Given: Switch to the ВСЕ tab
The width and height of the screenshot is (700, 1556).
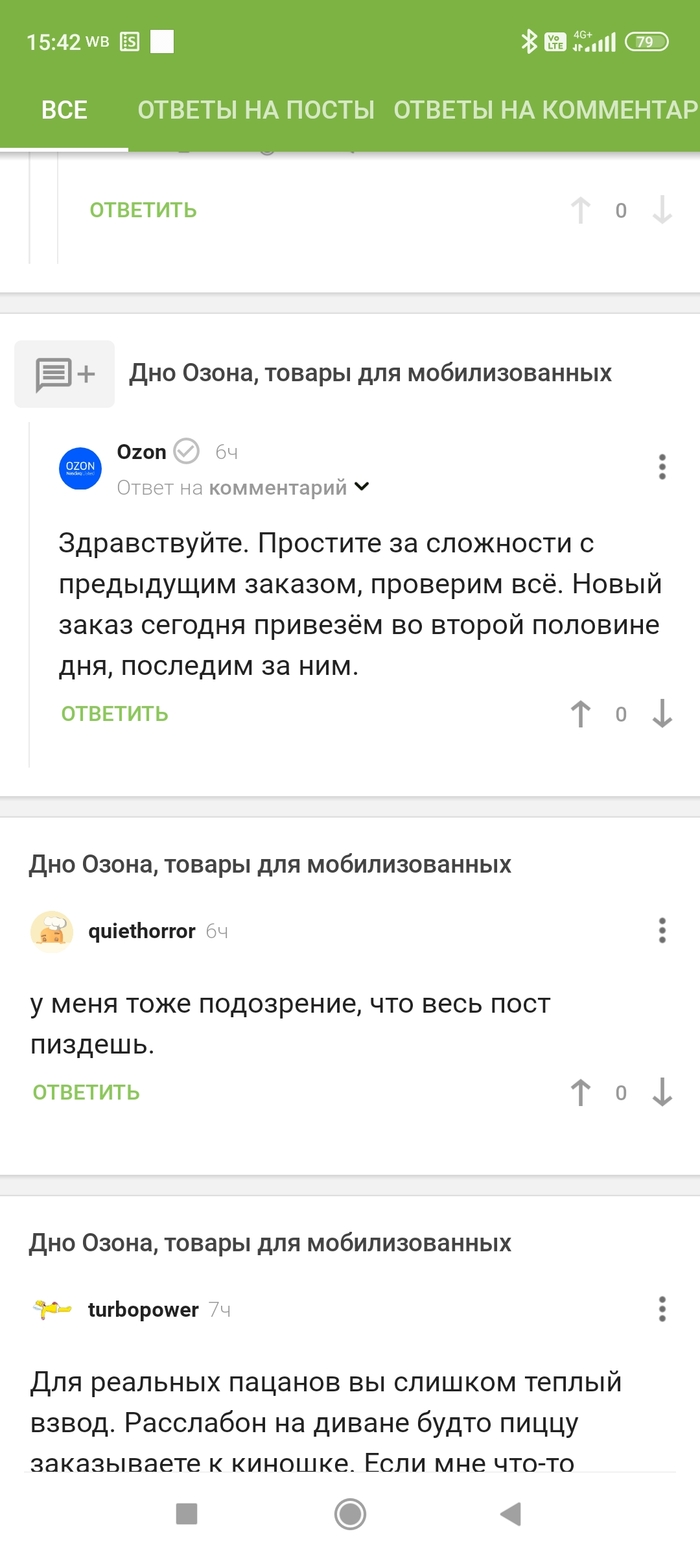Looking at the screenshot, I should (64, 110).
